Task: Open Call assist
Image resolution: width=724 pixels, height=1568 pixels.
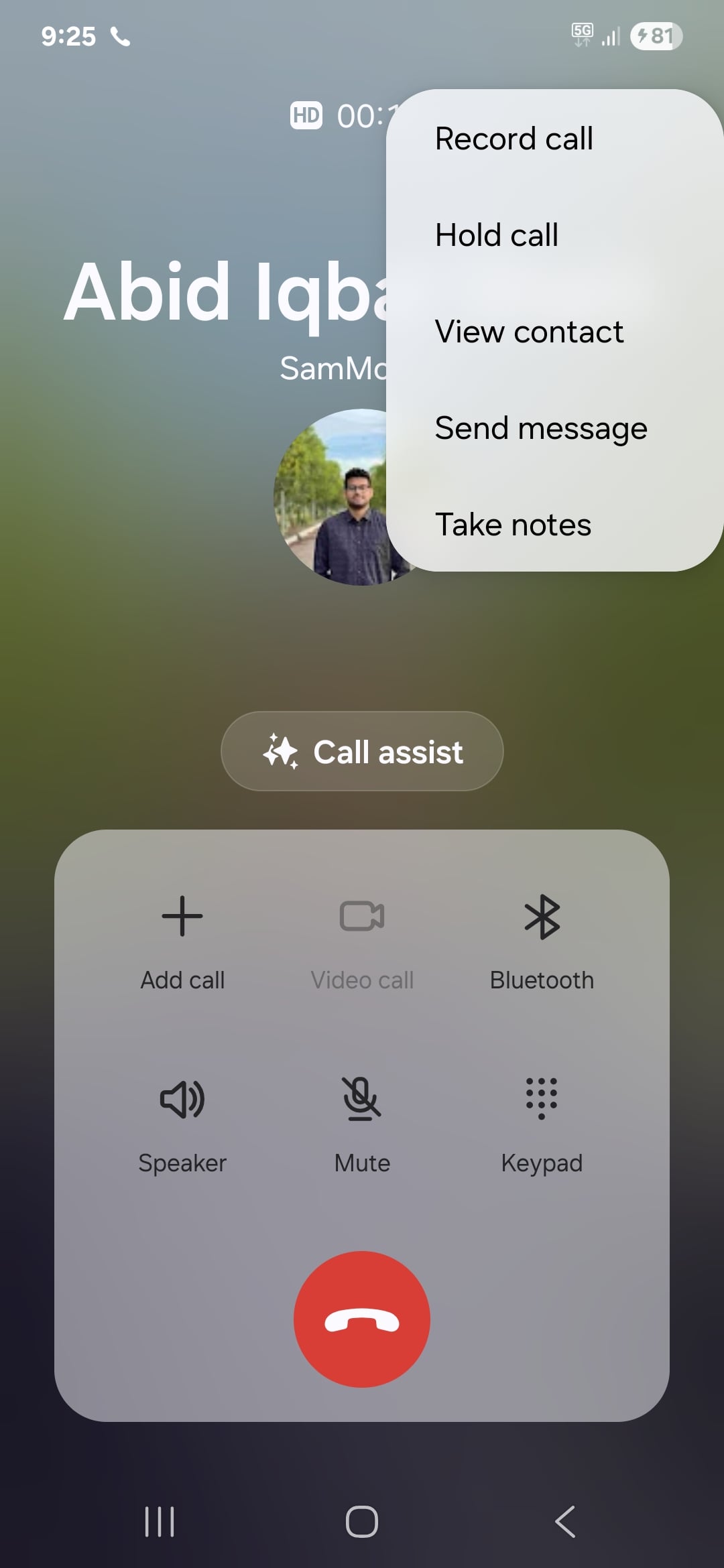Action: (362, 751)
